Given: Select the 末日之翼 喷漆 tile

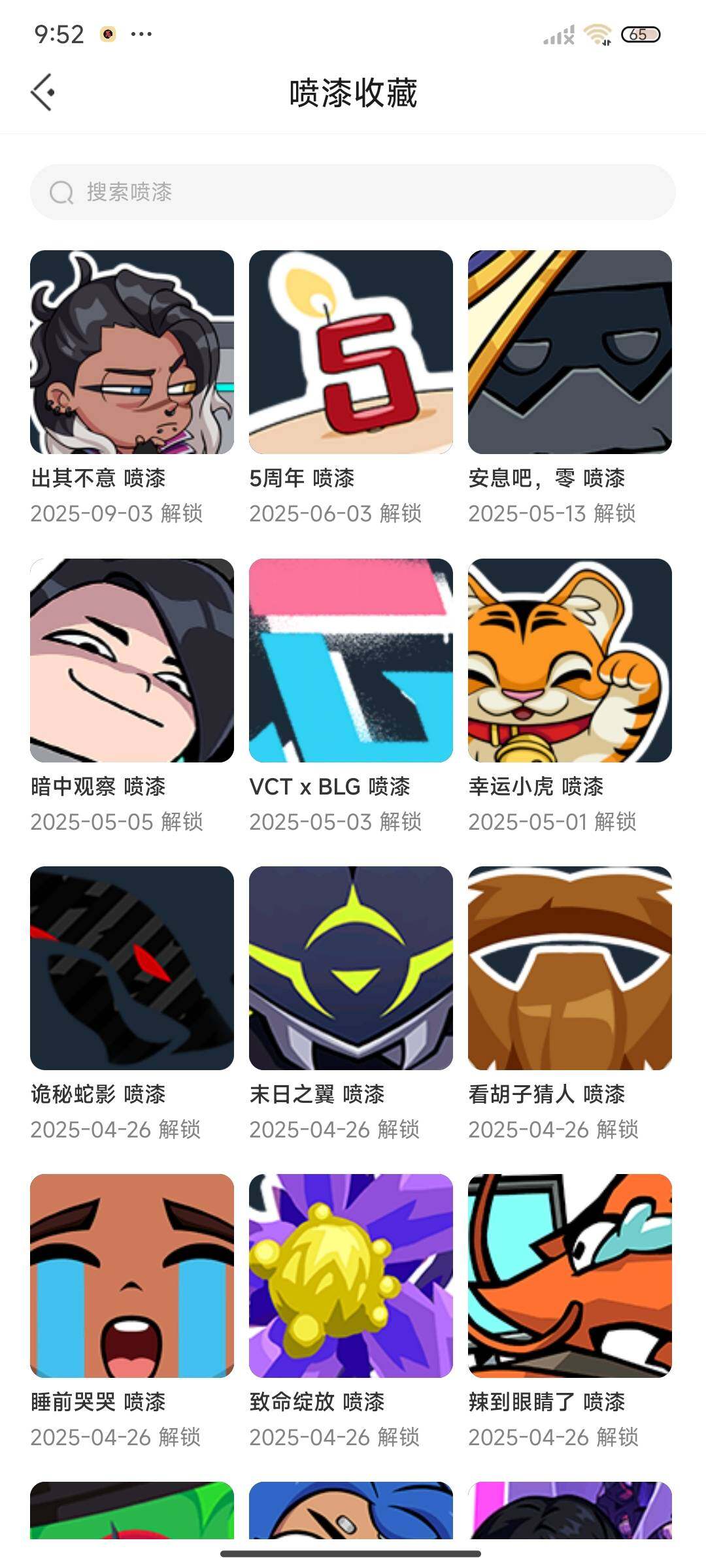Looking at the screenshot, I should point(351,968).
